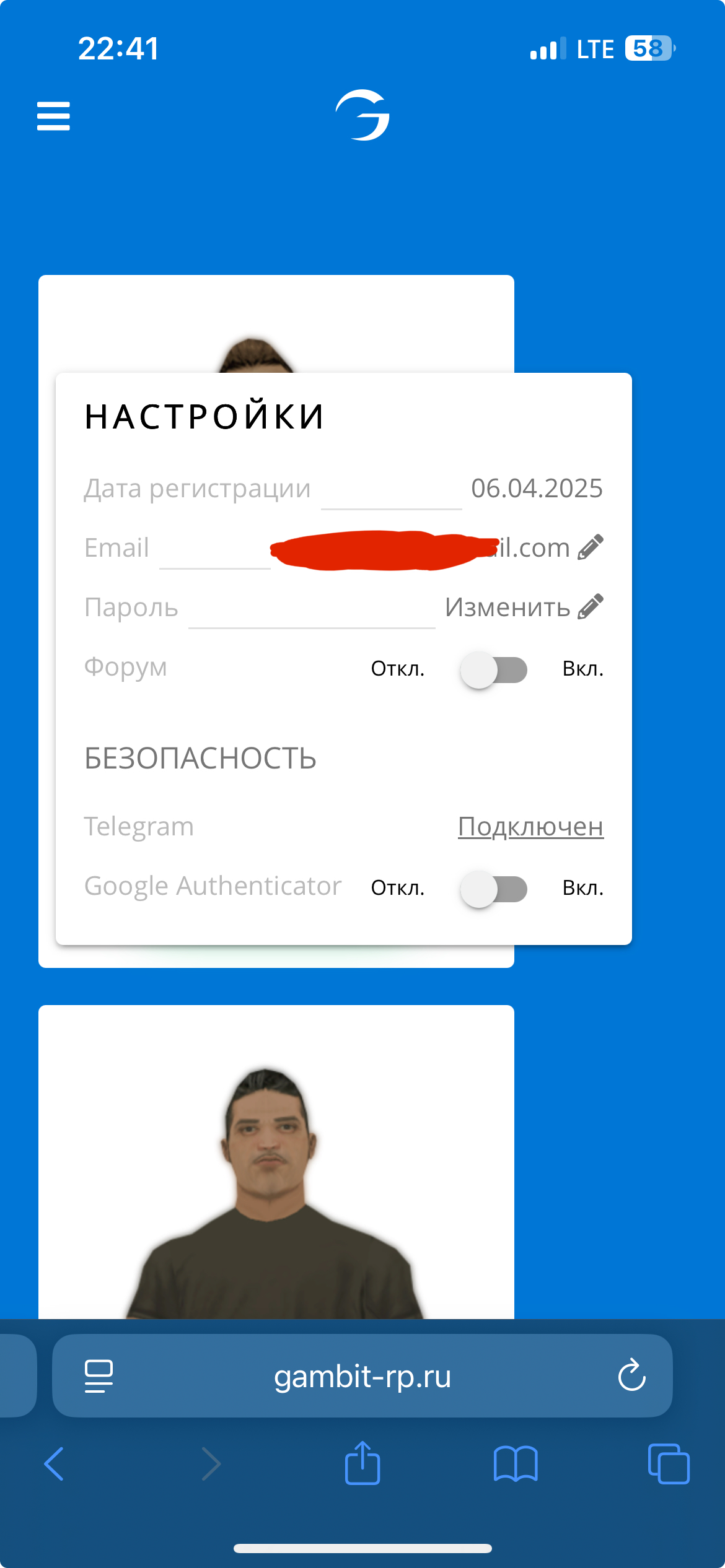The width and height of the screenshot is (725, 1568).
Task: Tap the gambit-rp.ru address bar
Action: point(362,1375)
